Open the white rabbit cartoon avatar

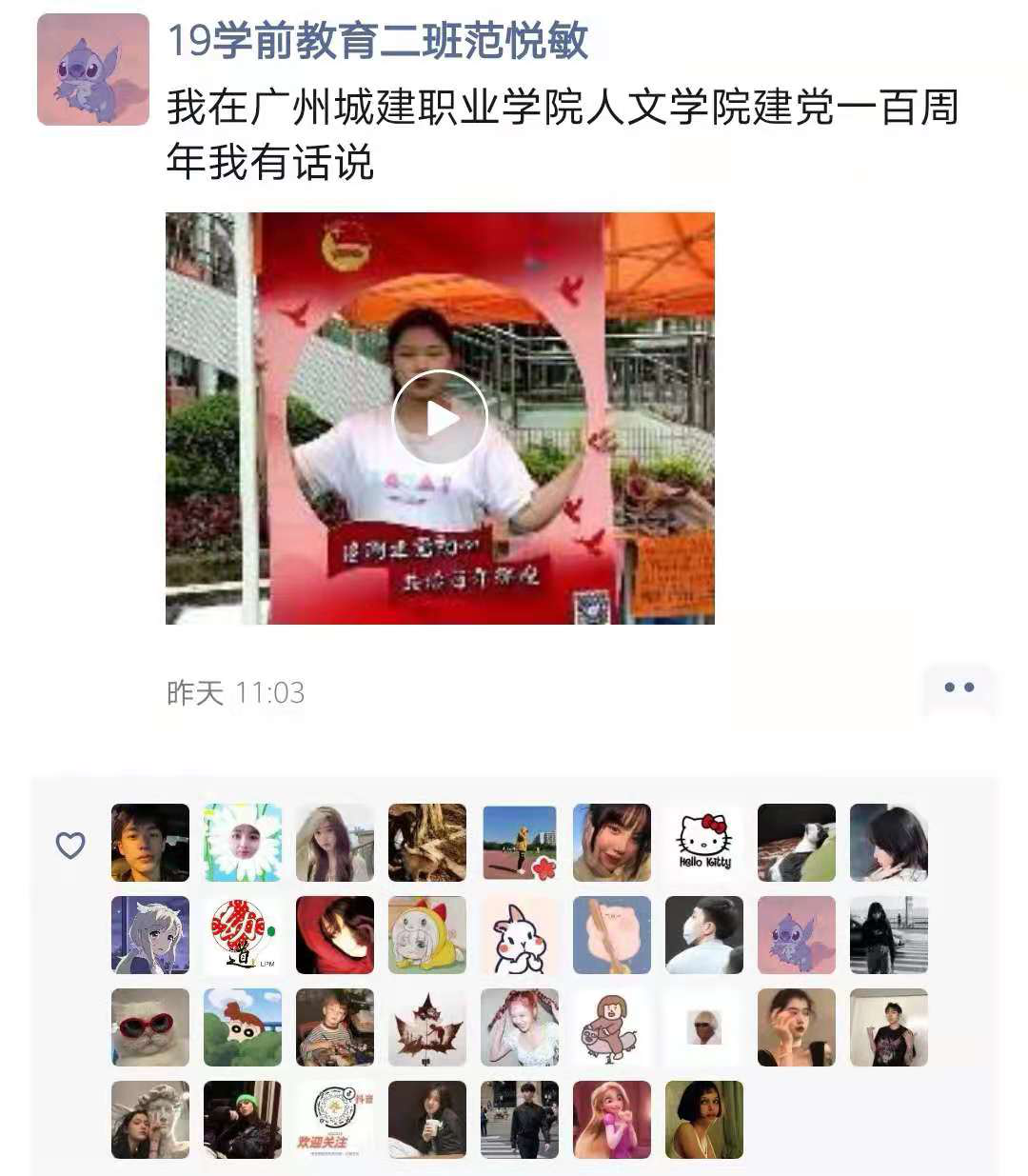[520, 935]
